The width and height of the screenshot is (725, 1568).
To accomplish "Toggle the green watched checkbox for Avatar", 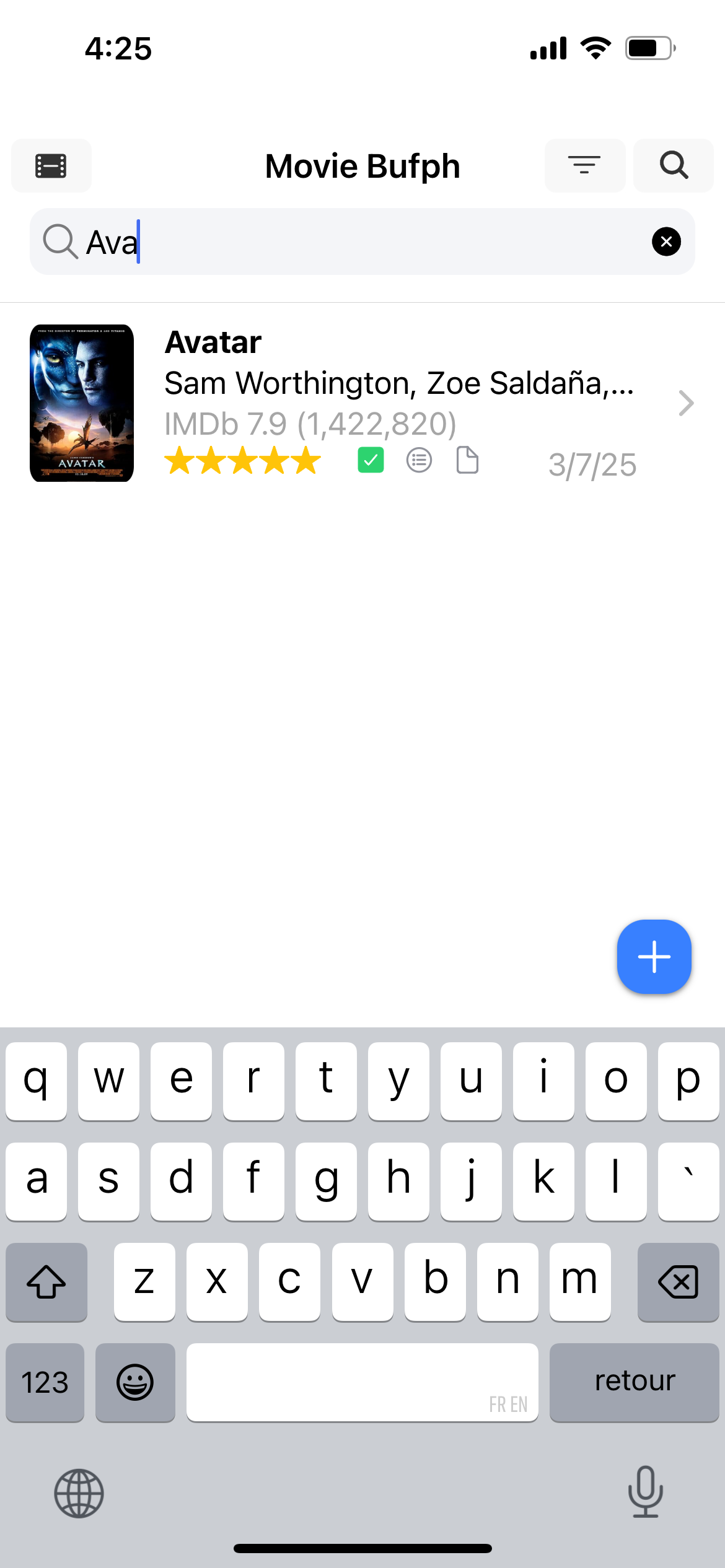I will pyautogui.click(x=371, y=460).
